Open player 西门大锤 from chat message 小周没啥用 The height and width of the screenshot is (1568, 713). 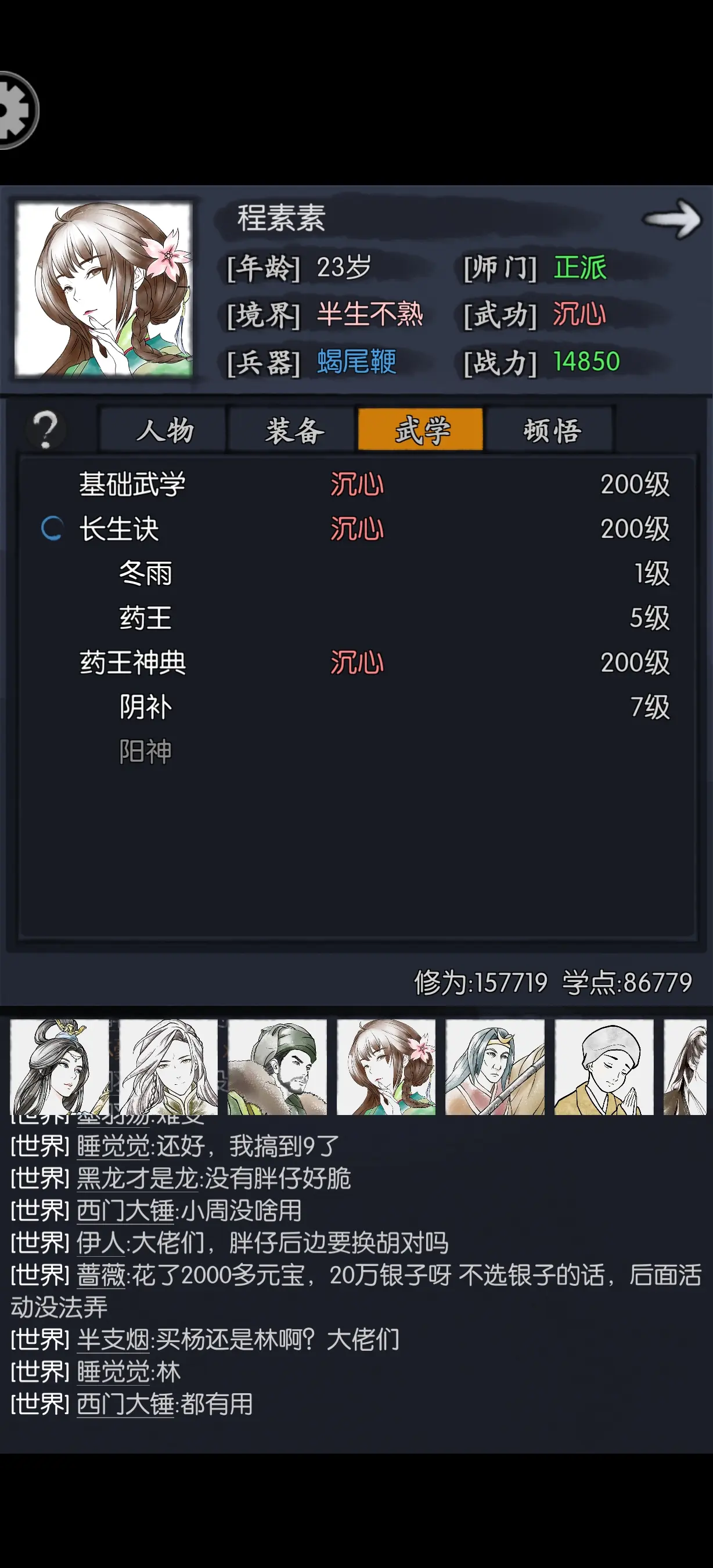click(126, 1211)
